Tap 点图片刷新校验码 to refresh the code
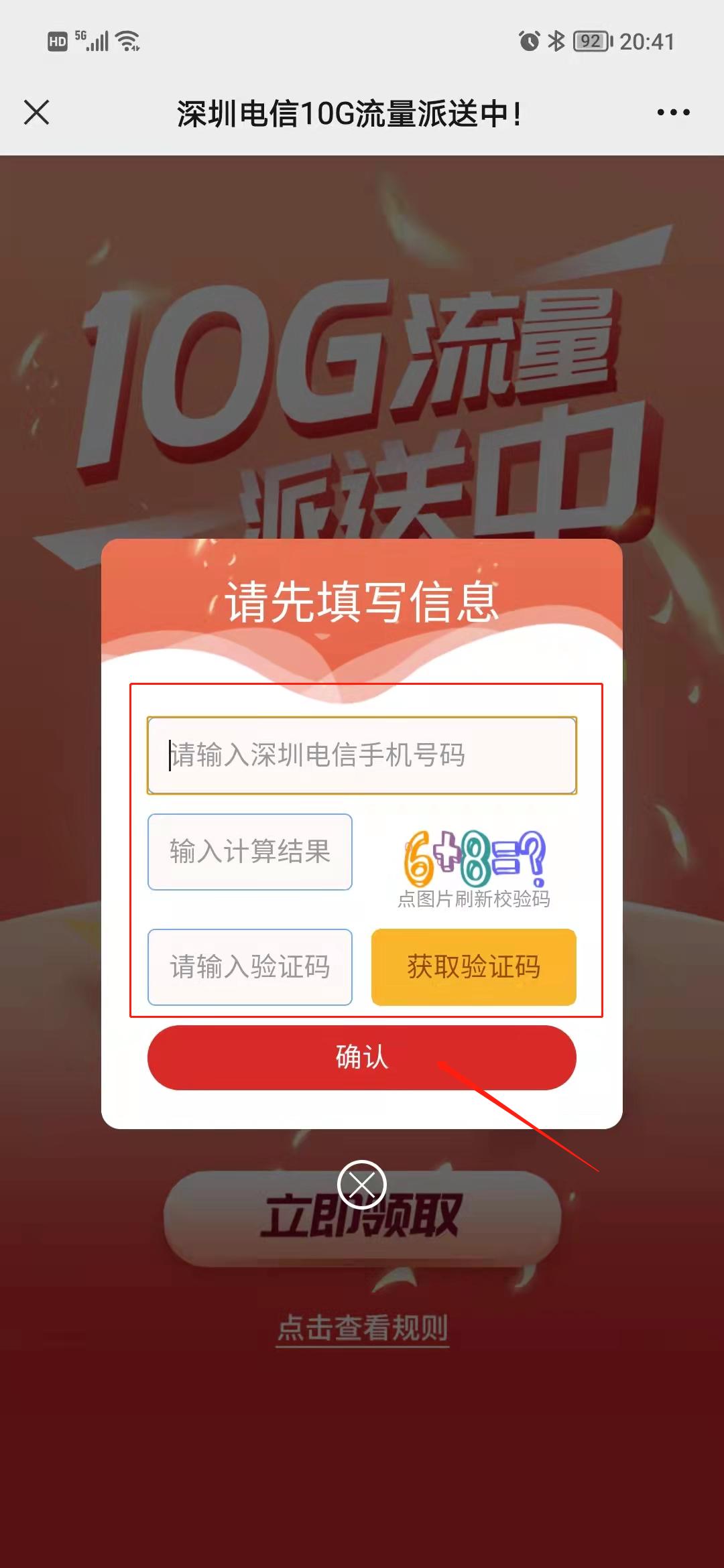 click(475, 900)
